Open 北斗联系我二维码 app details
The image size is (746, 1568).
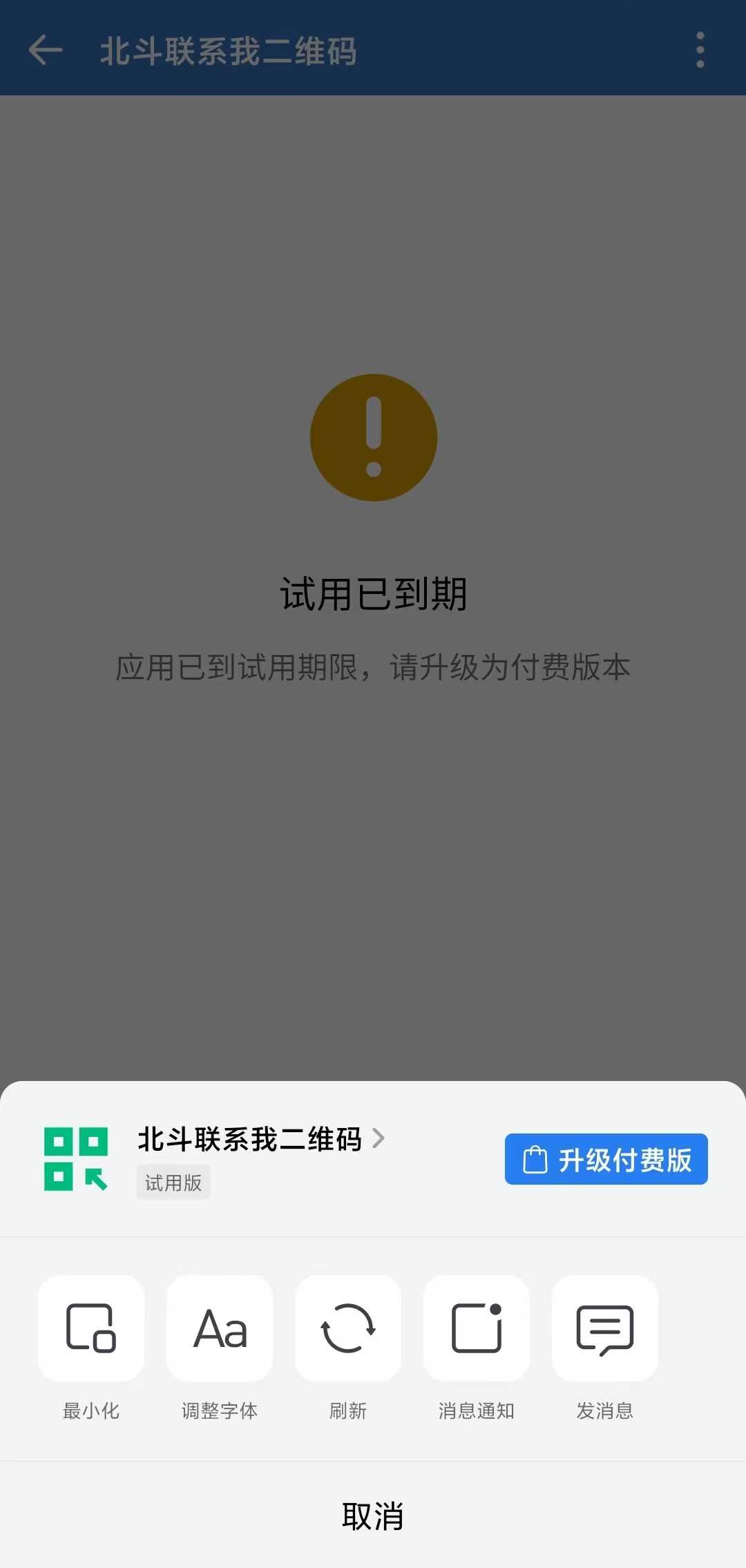[x=261, y=1139]
